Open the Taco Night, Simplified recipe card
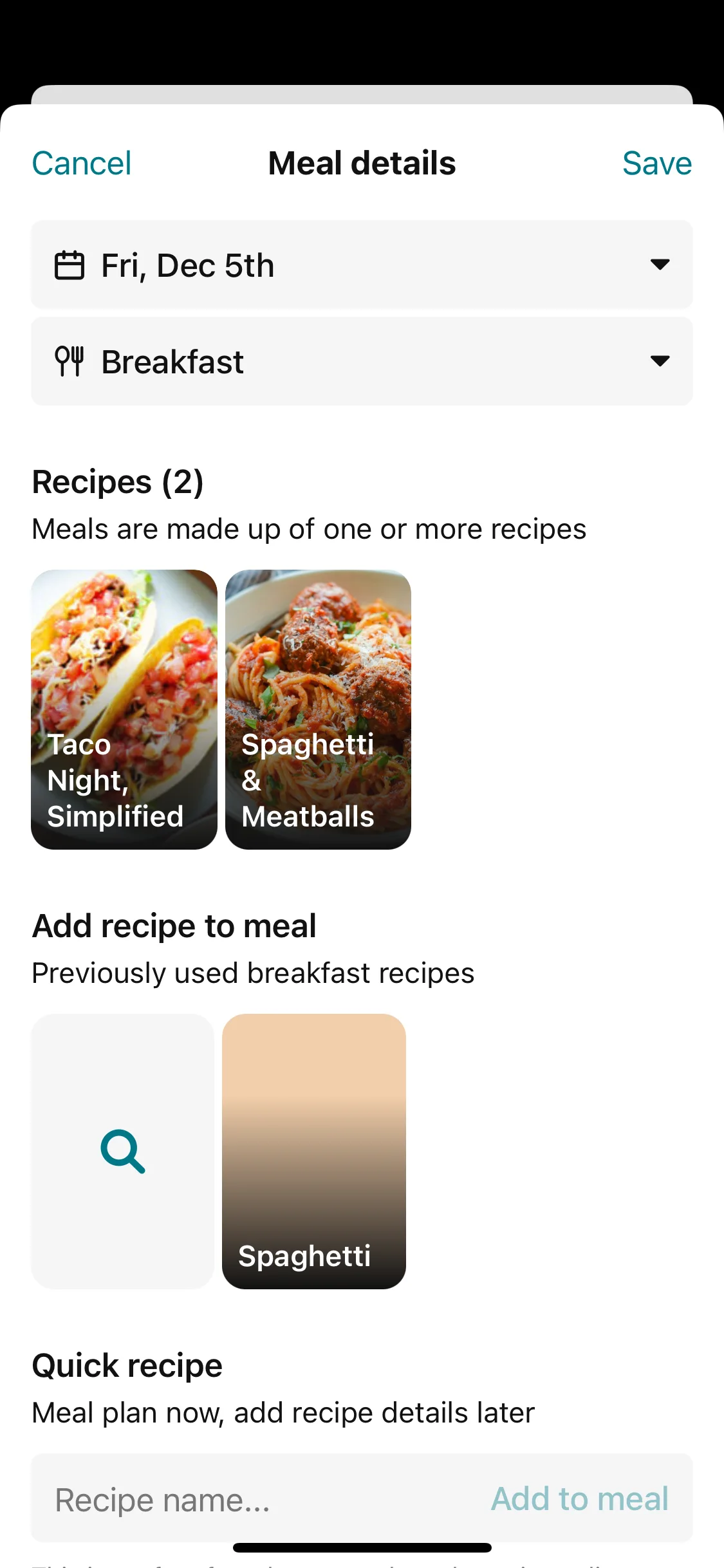724x1568 pixels. pos(124,709)
